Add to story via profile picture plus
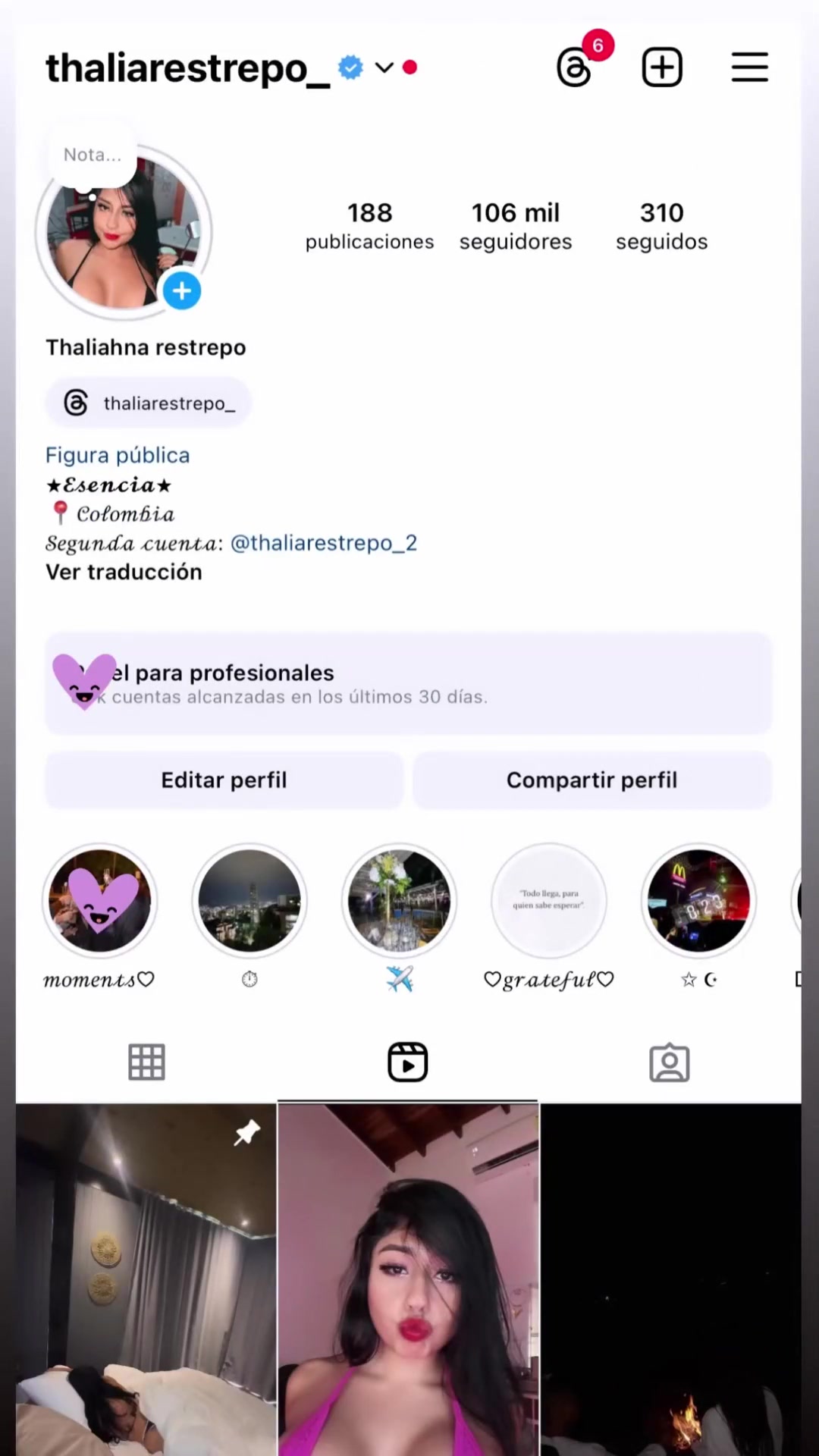 click(182, 291)
